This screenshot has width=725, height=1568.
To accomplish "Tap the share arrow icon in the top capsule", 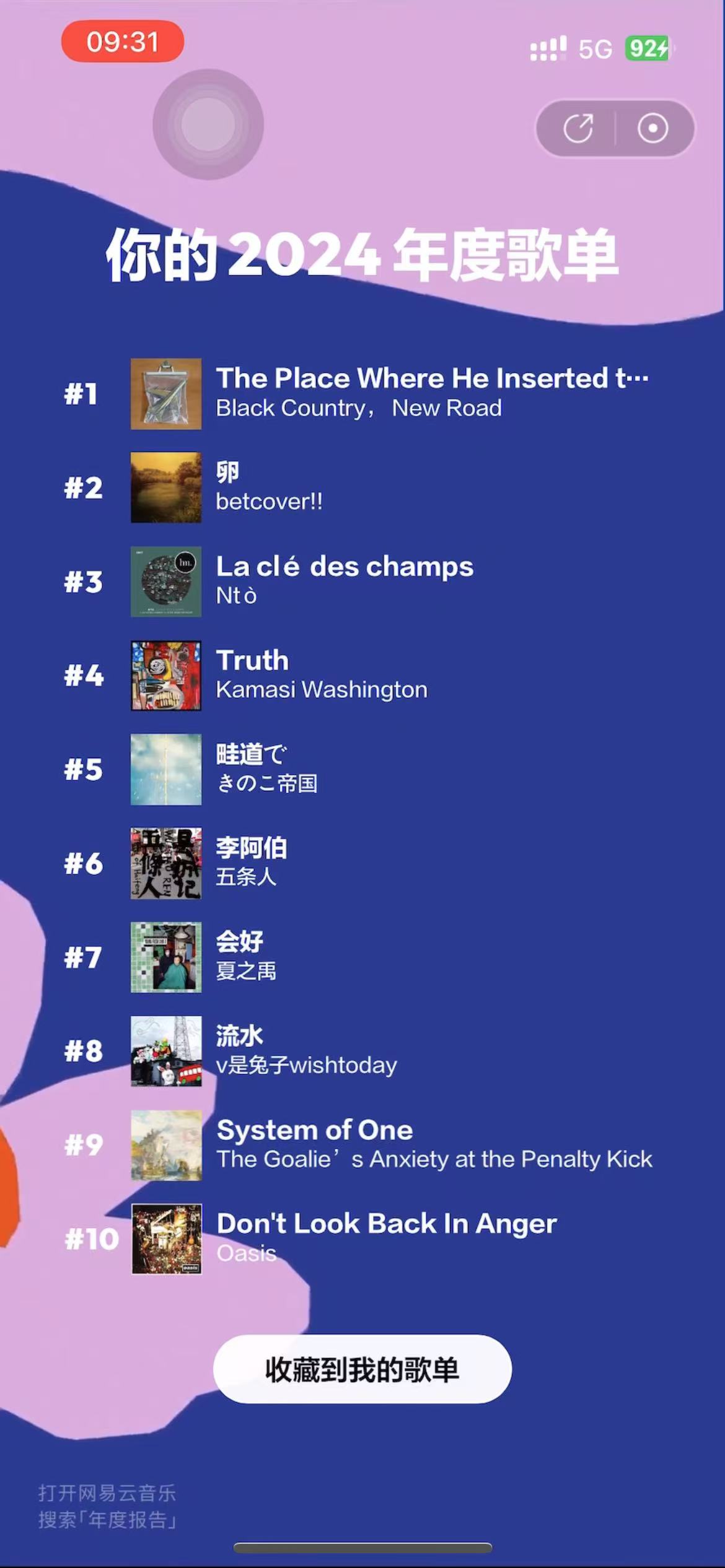I will [578, 129].
